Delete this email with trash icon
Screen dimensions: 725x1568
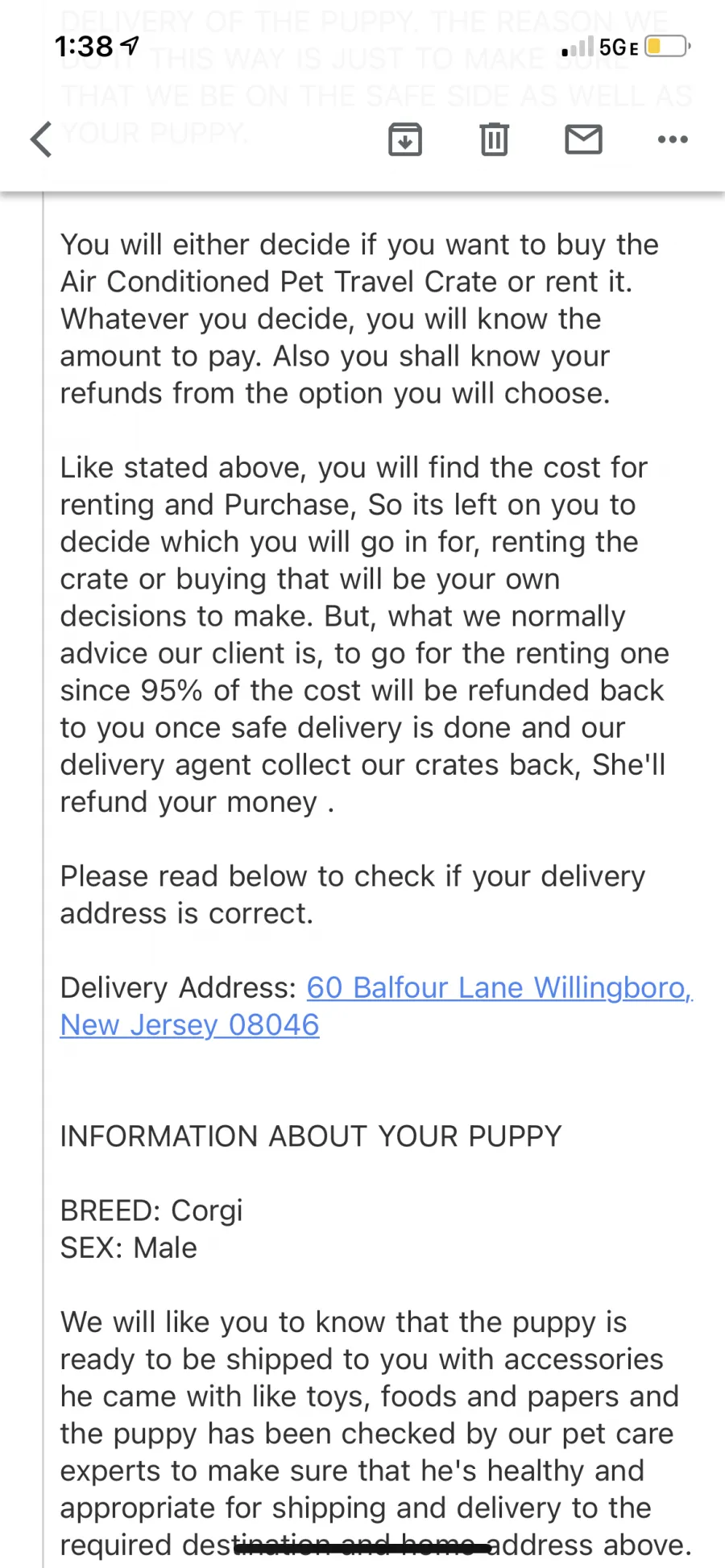495,139
